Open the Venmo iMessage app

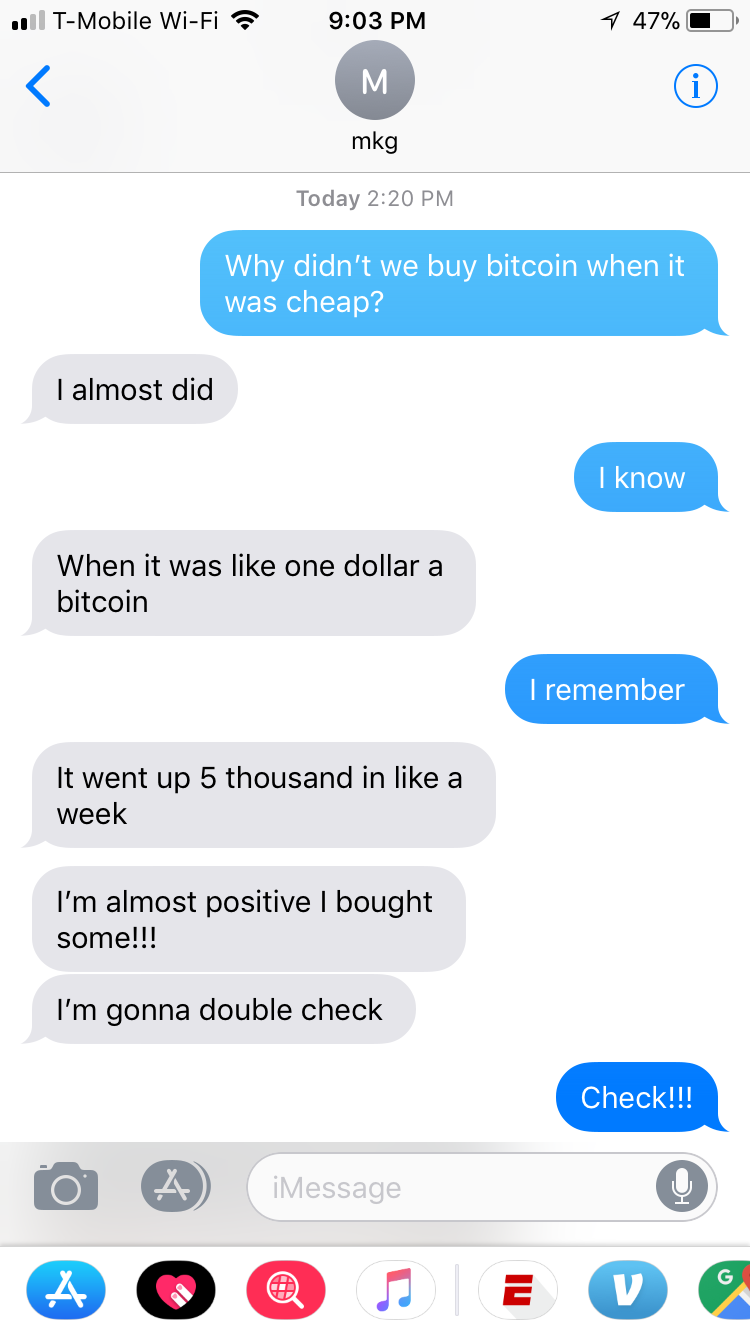click(x=628, y=1287)
